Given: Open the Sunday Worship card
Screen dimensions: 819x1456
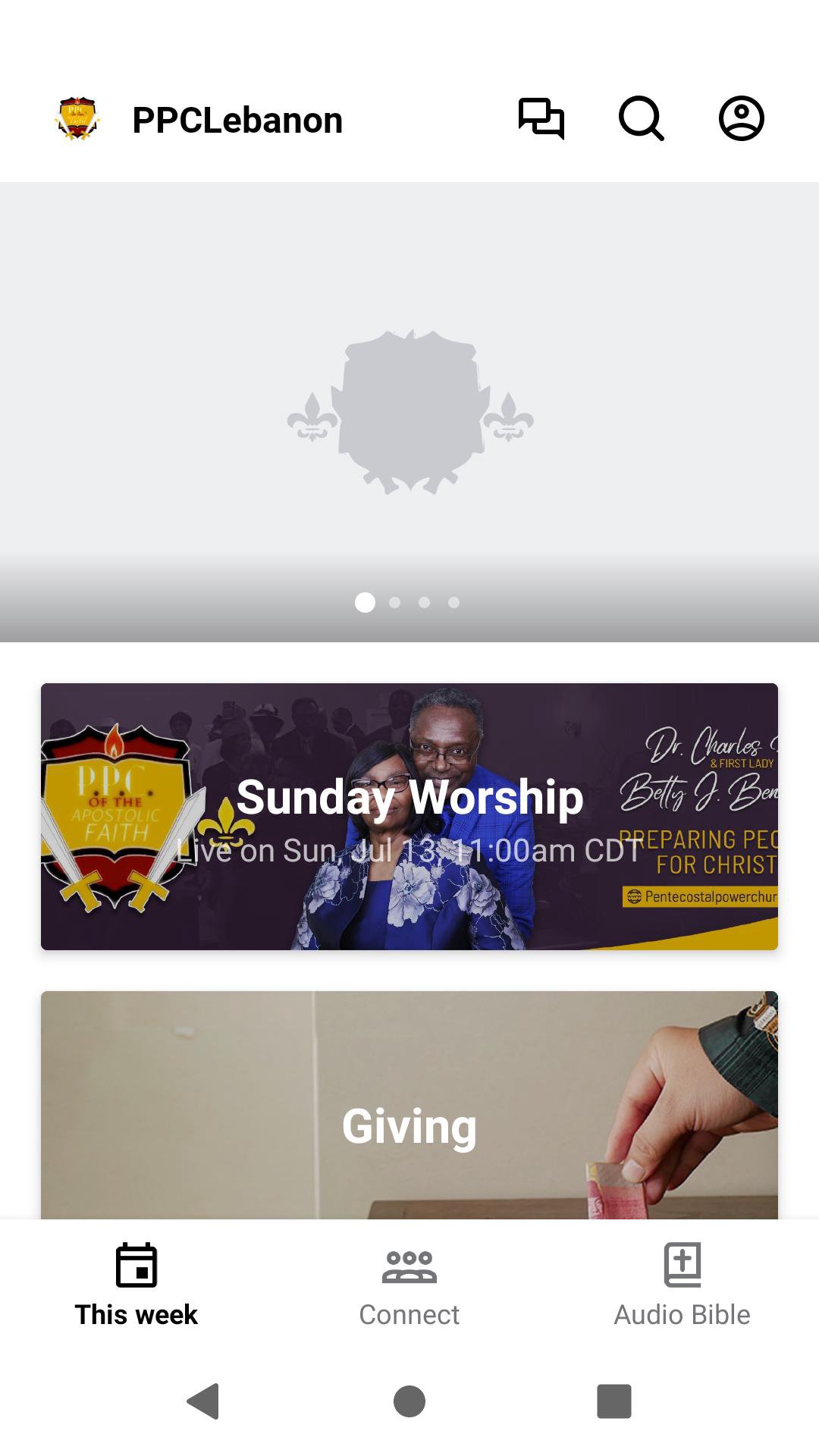Looking at the screenshot, I should coord(409,816).
